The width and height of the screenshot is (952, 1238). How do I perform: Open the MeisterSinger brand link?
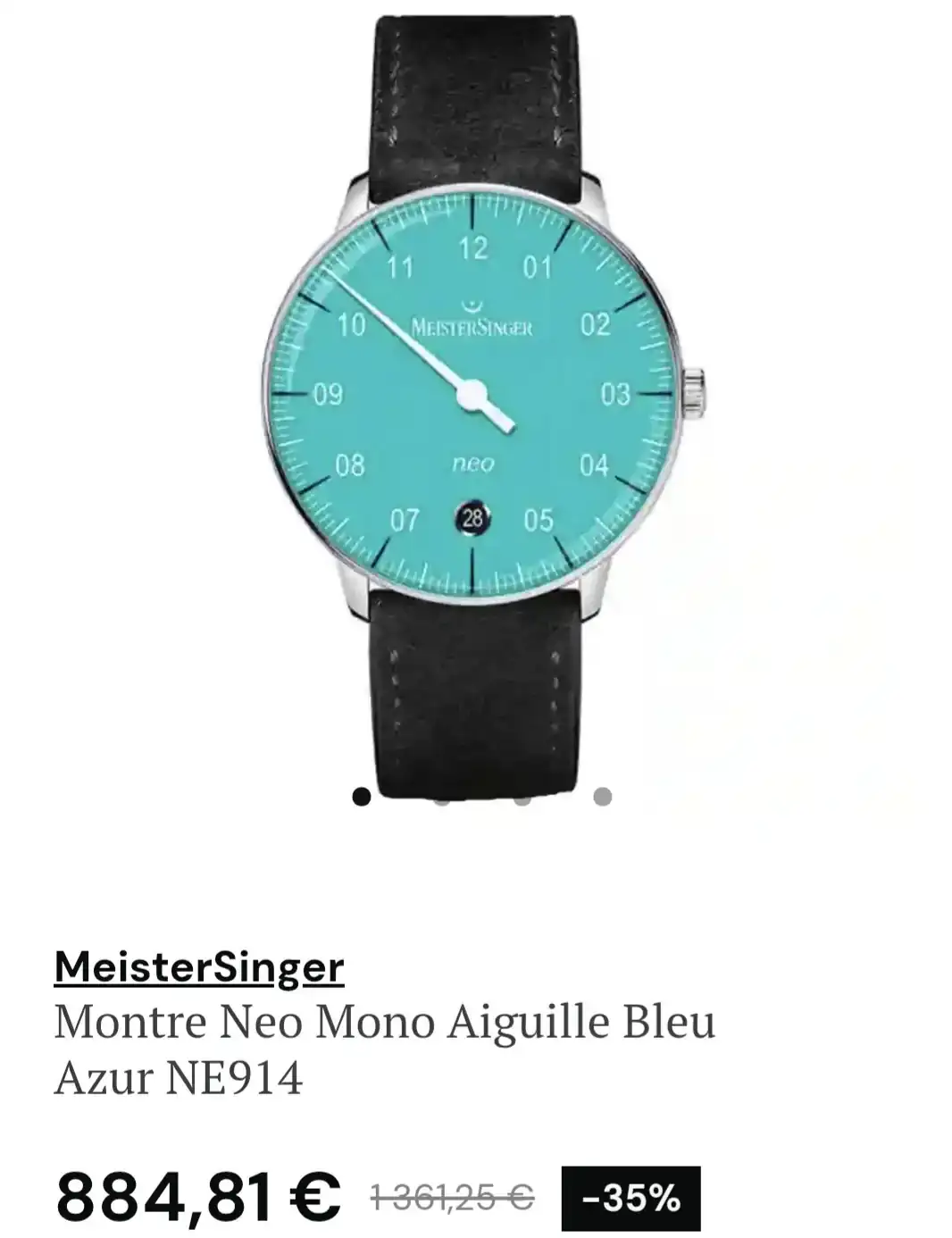pos(198,966)
